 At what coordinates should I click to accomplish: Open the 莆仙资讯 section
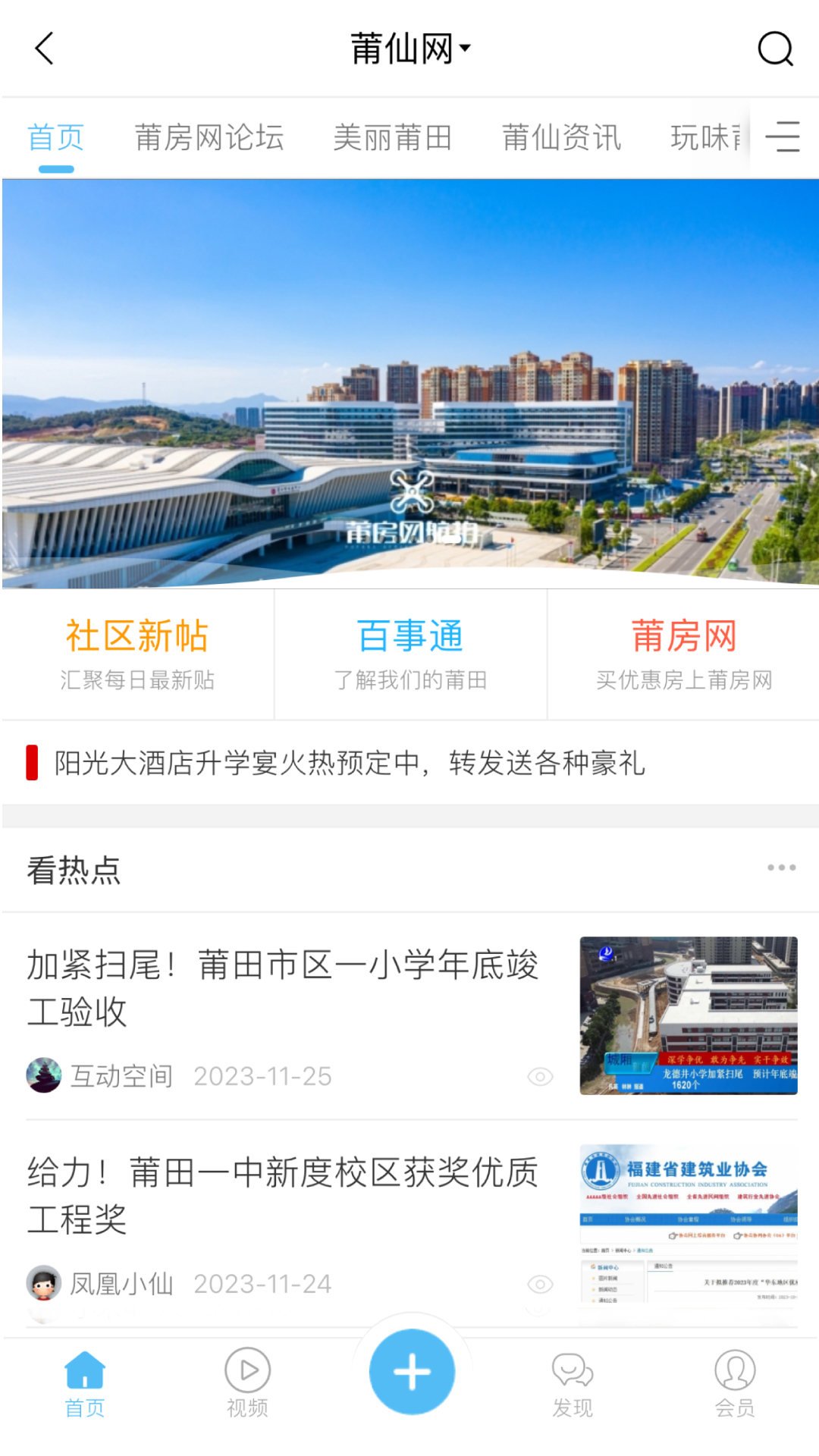point(560,138)
